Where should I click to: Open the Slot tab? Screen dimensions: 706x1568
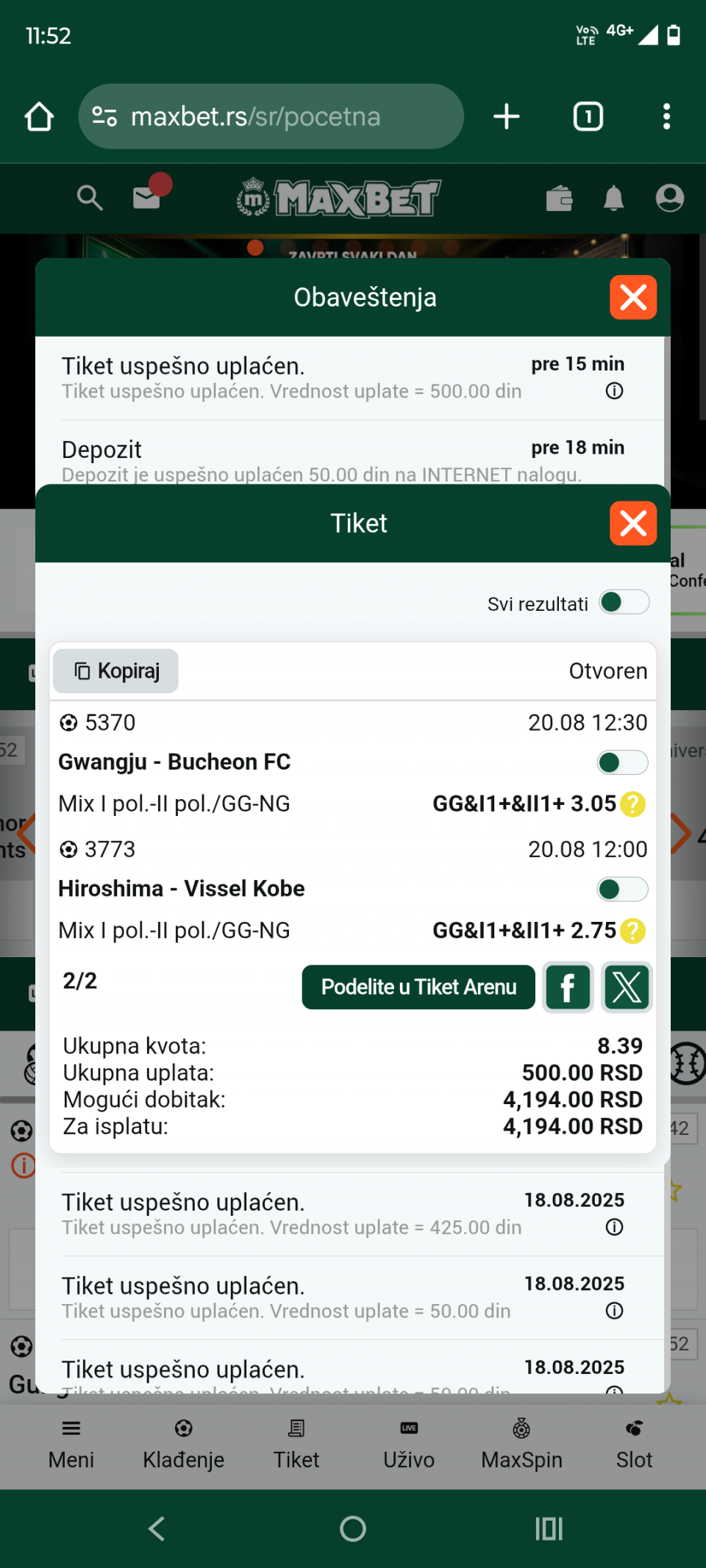tap(634, 1445)
